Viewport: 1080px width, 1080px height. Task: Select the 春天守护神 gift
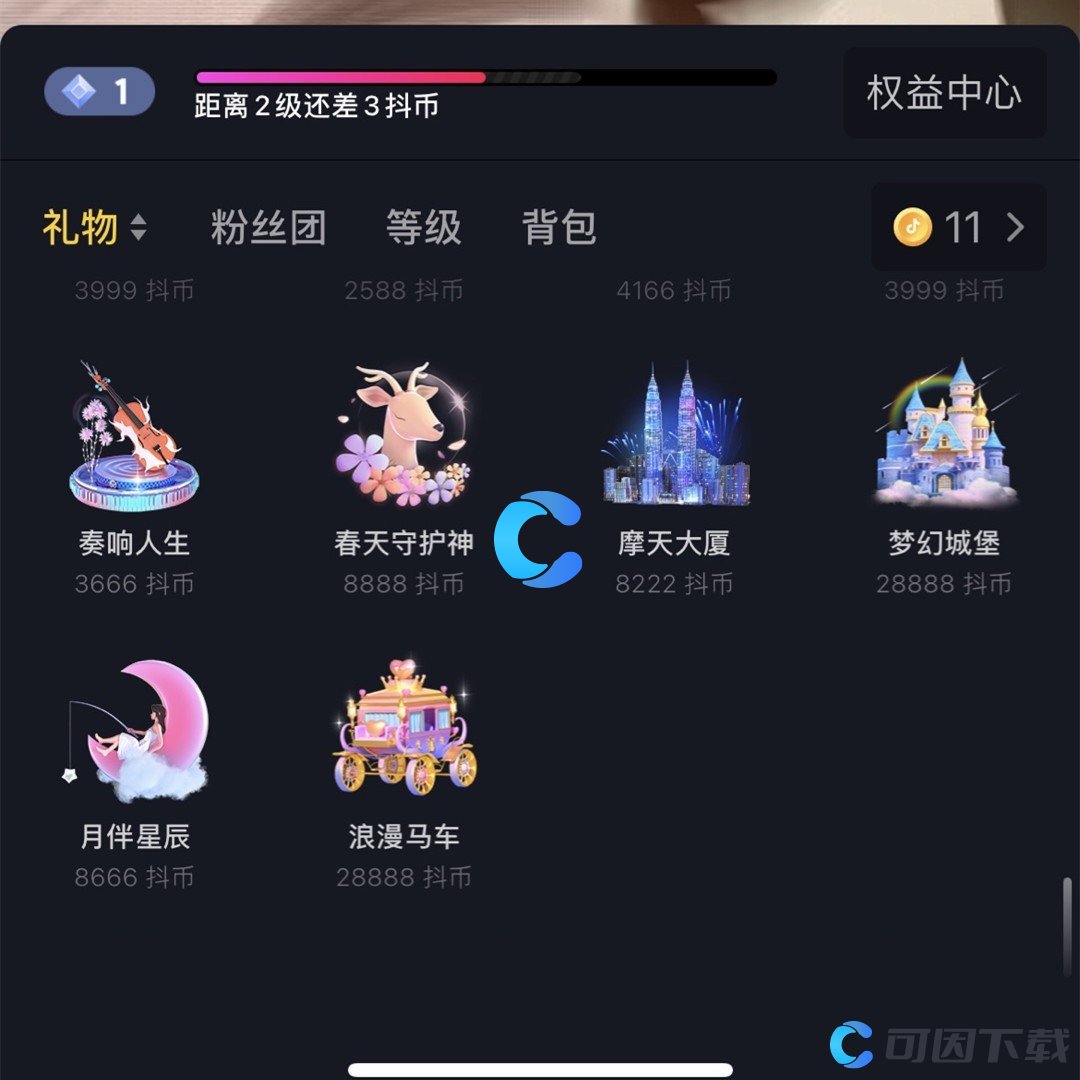[x=404, y=470]
